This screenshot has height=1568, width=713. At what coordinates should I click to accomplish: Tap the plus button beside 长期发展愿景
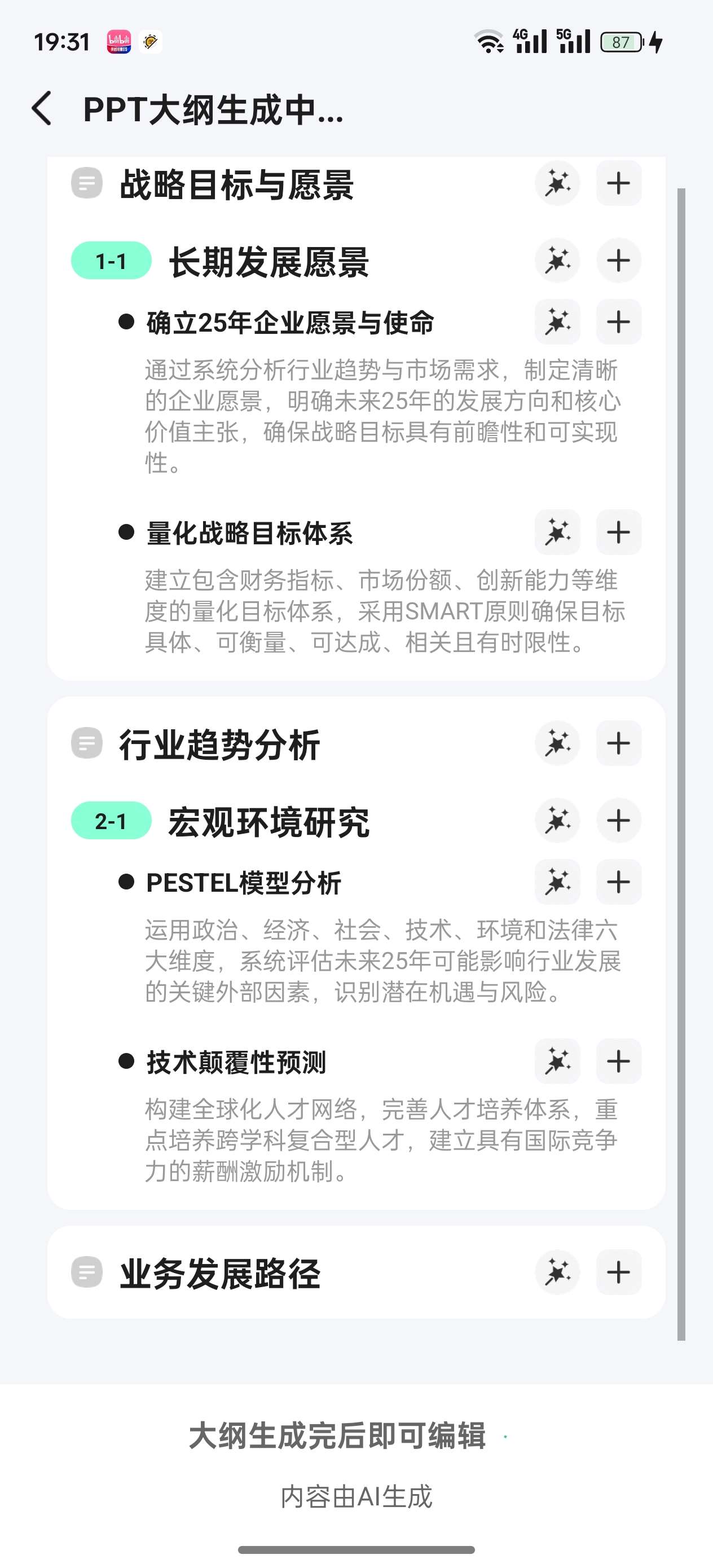(618, 261)
